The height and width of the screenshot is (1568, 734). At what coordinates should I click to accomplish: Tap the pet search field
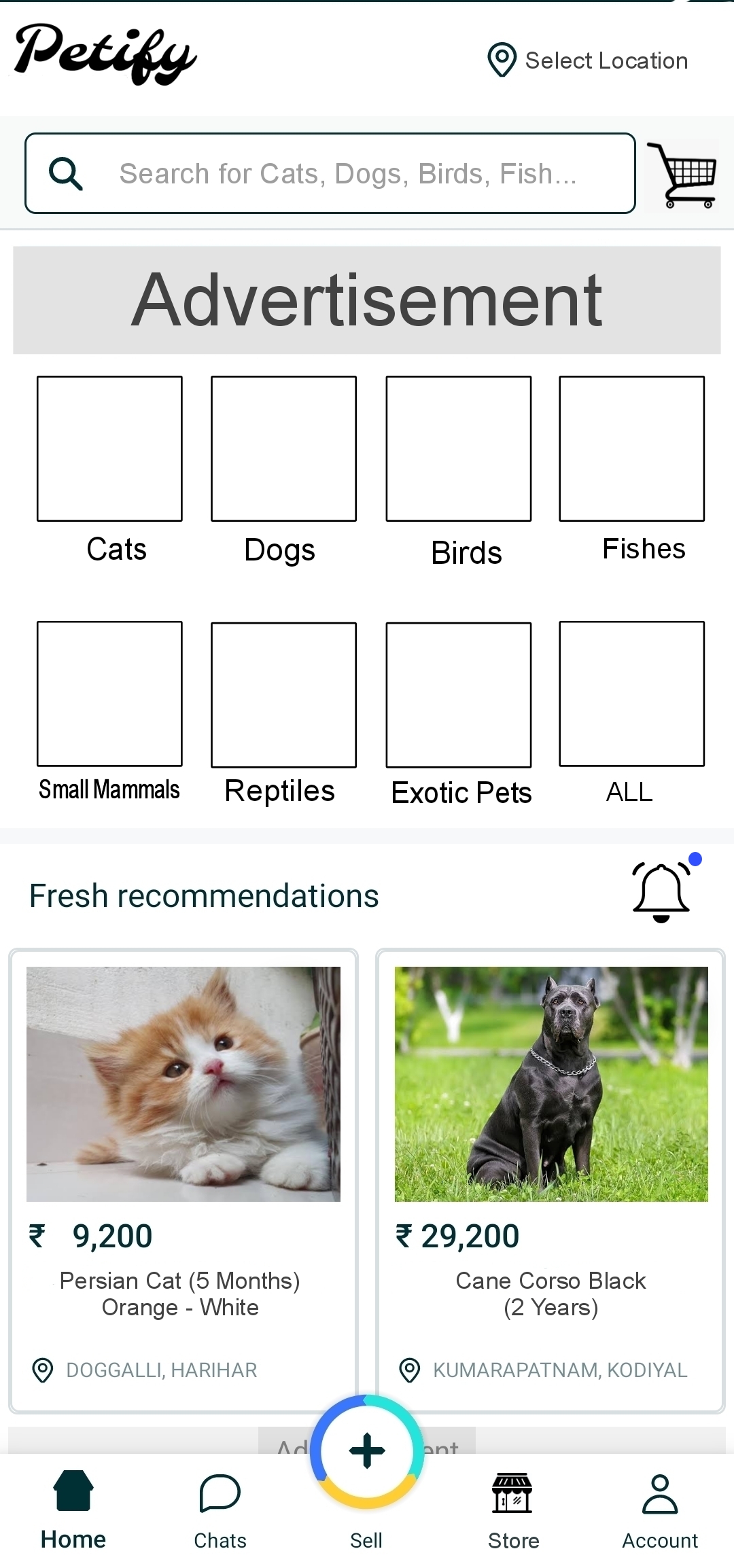(x=330, y=173)
